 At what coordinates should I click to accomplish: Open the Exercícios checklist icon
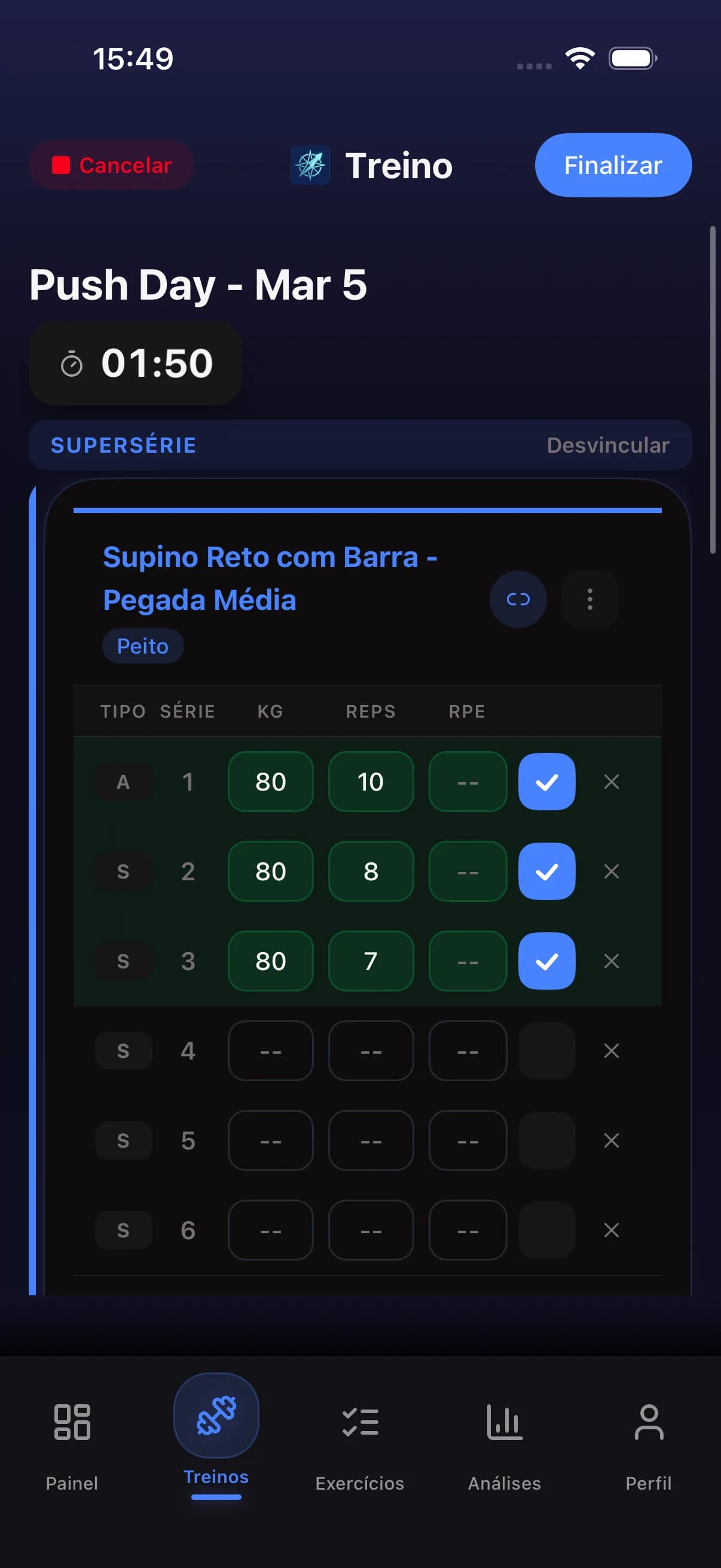point(359,1423)
